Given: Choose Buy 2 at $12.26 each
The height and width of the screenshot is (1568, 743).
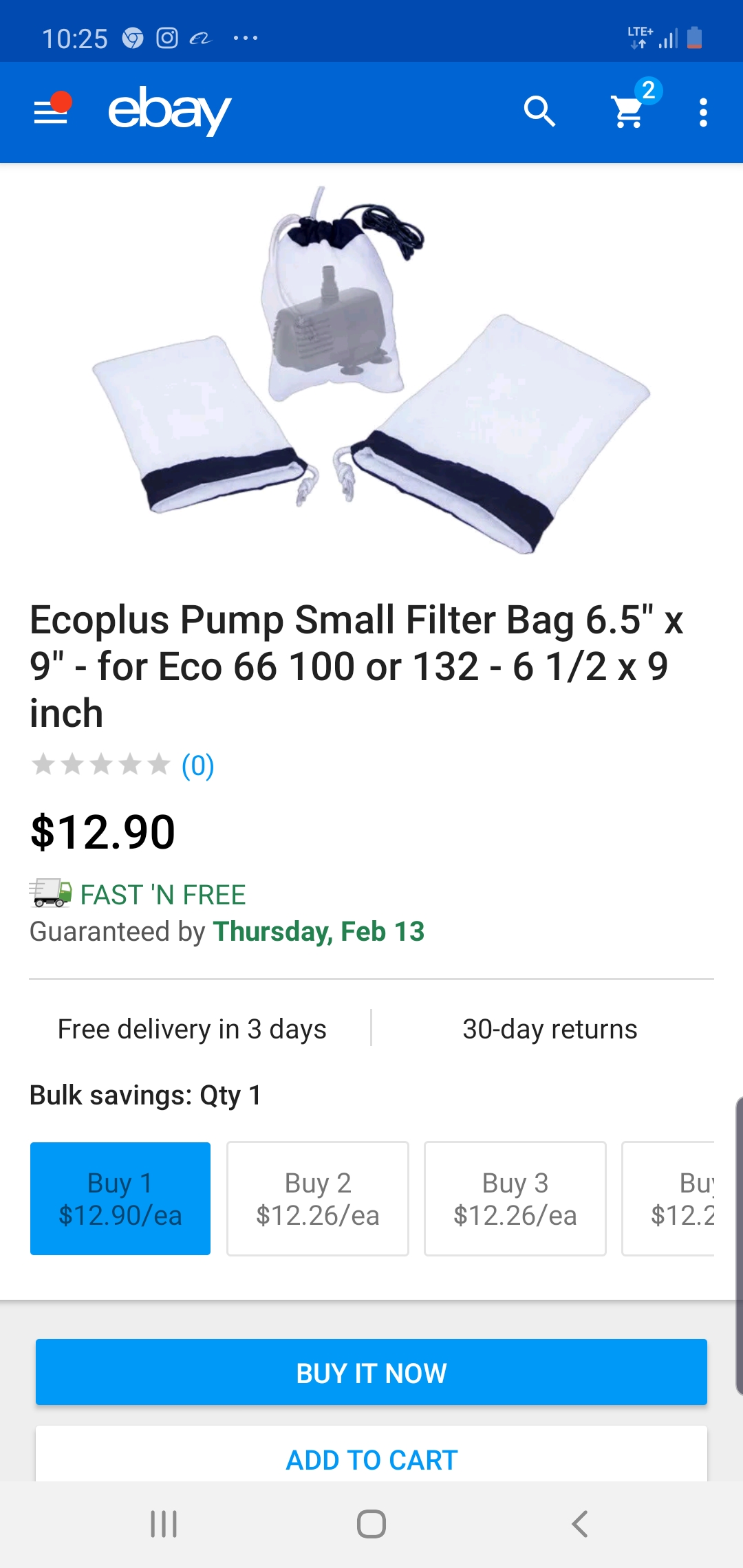Looking at the screenshot, I should coord(318,1199).
